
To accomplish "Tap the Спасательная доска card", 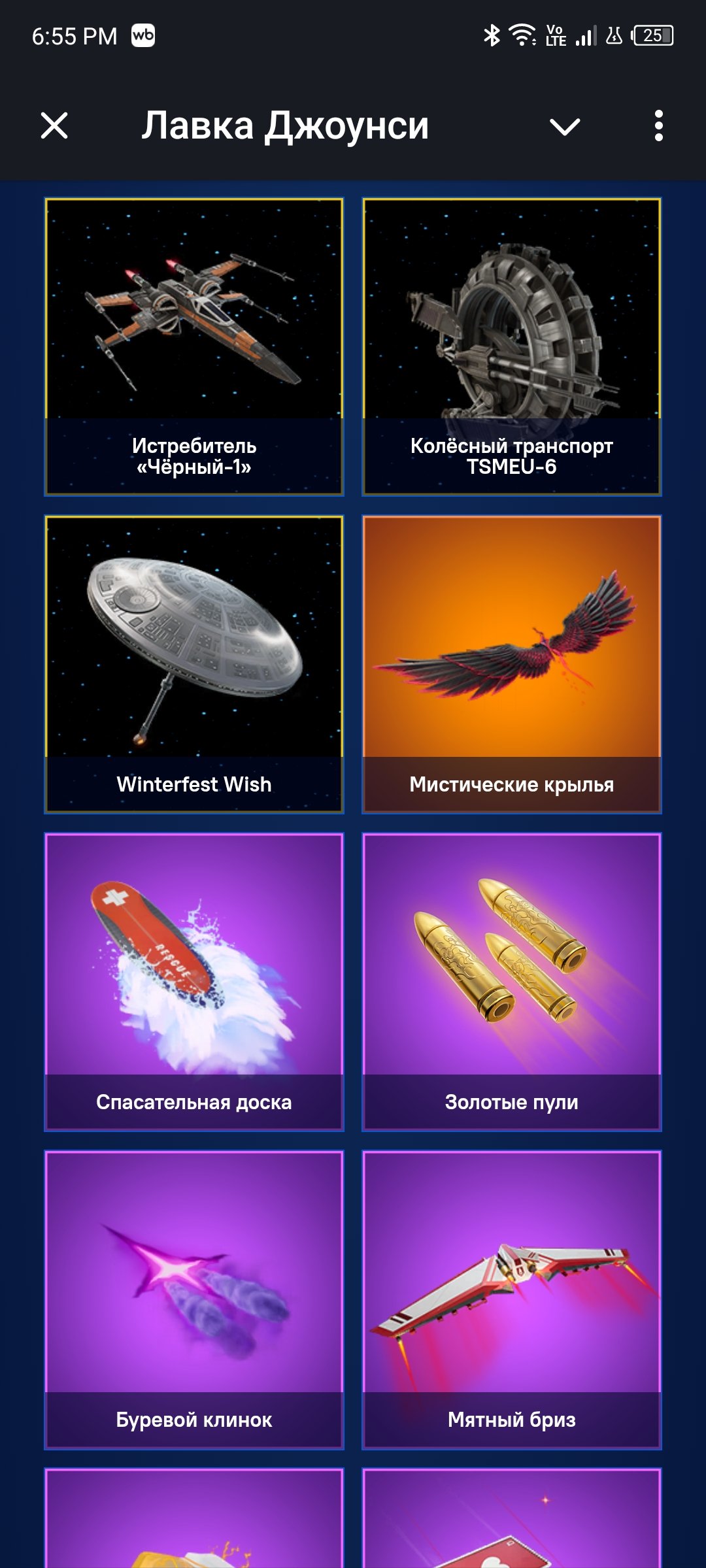I will pyautogui.click(x=194, y=982).
